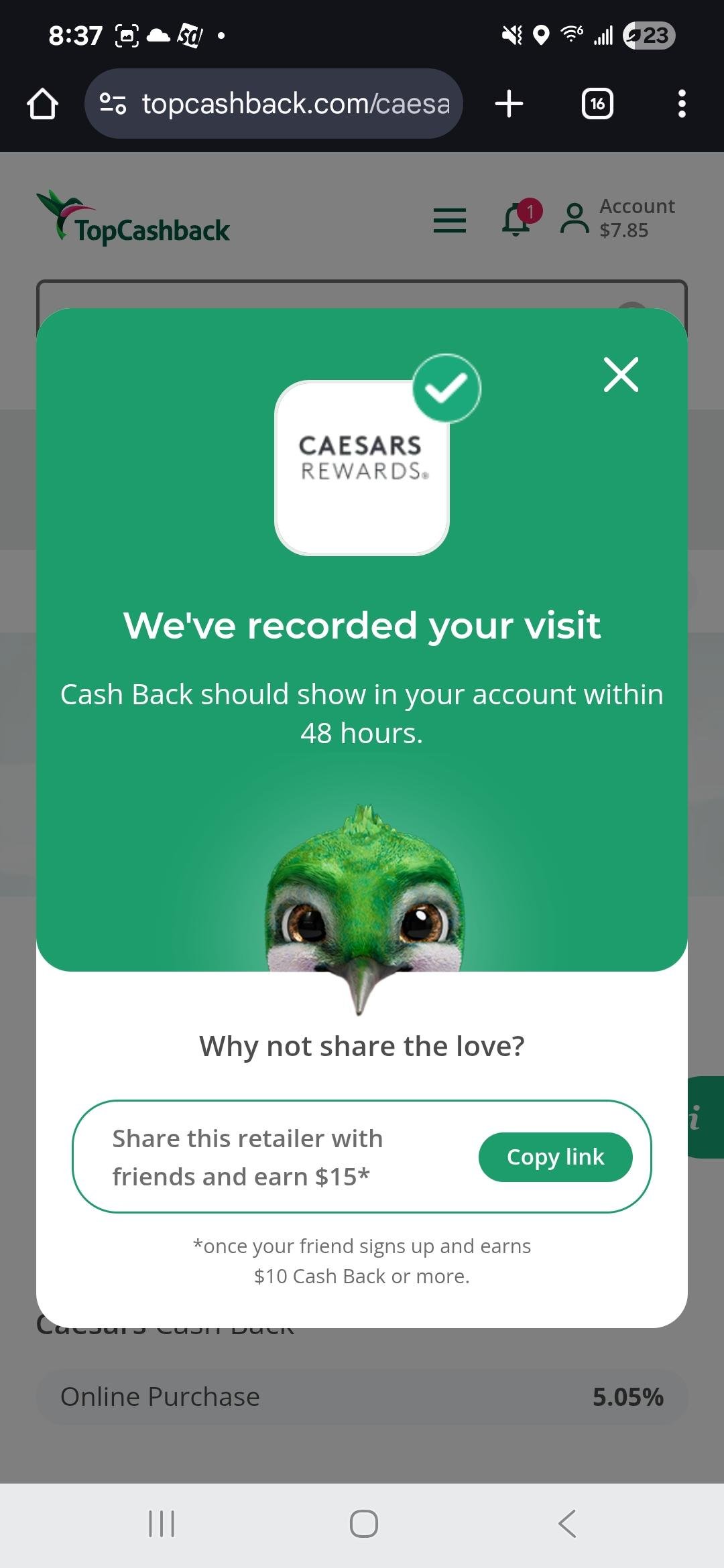
Task: Show recent apps
Action: tap(162, 1524)
